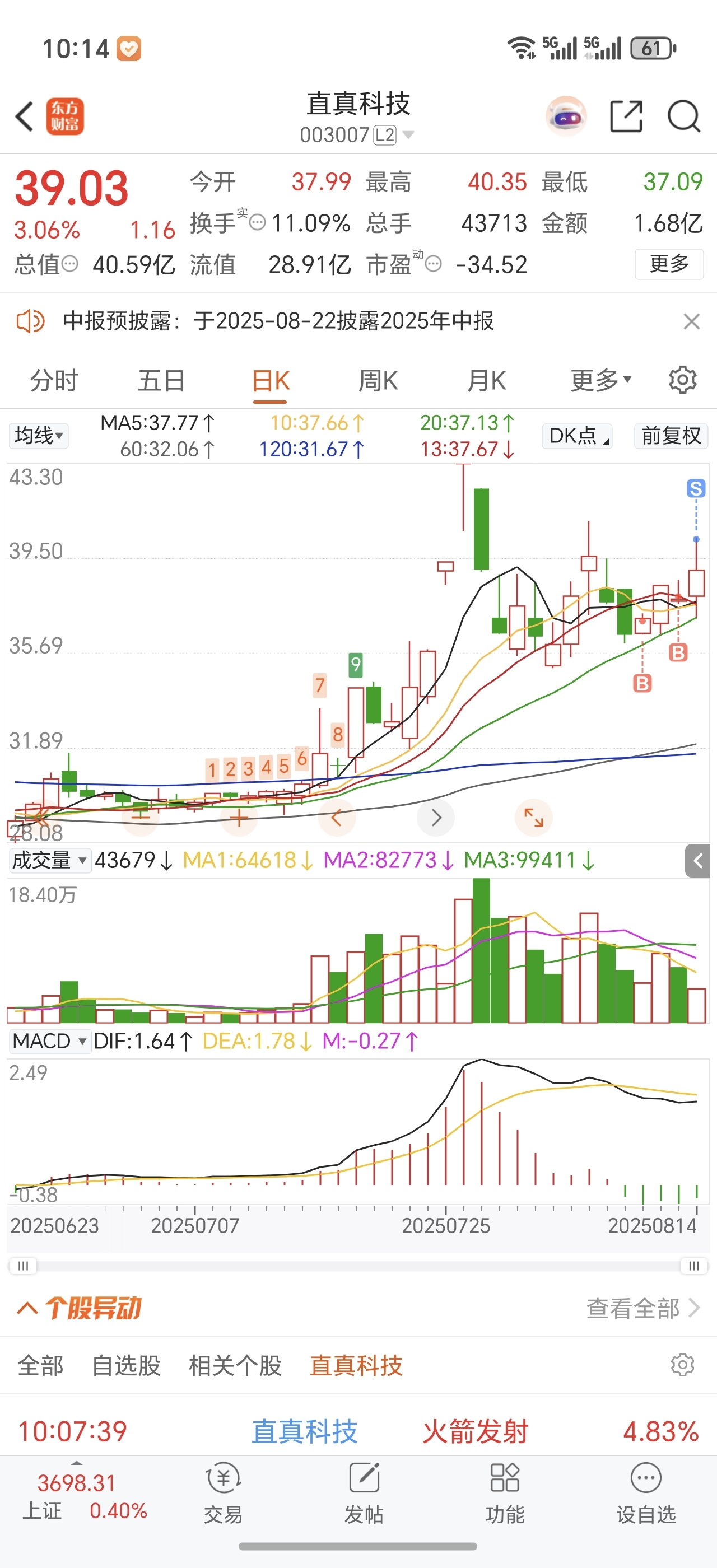
Task: Open the 交易 trade button
Action: click(x=224, y=1492)
